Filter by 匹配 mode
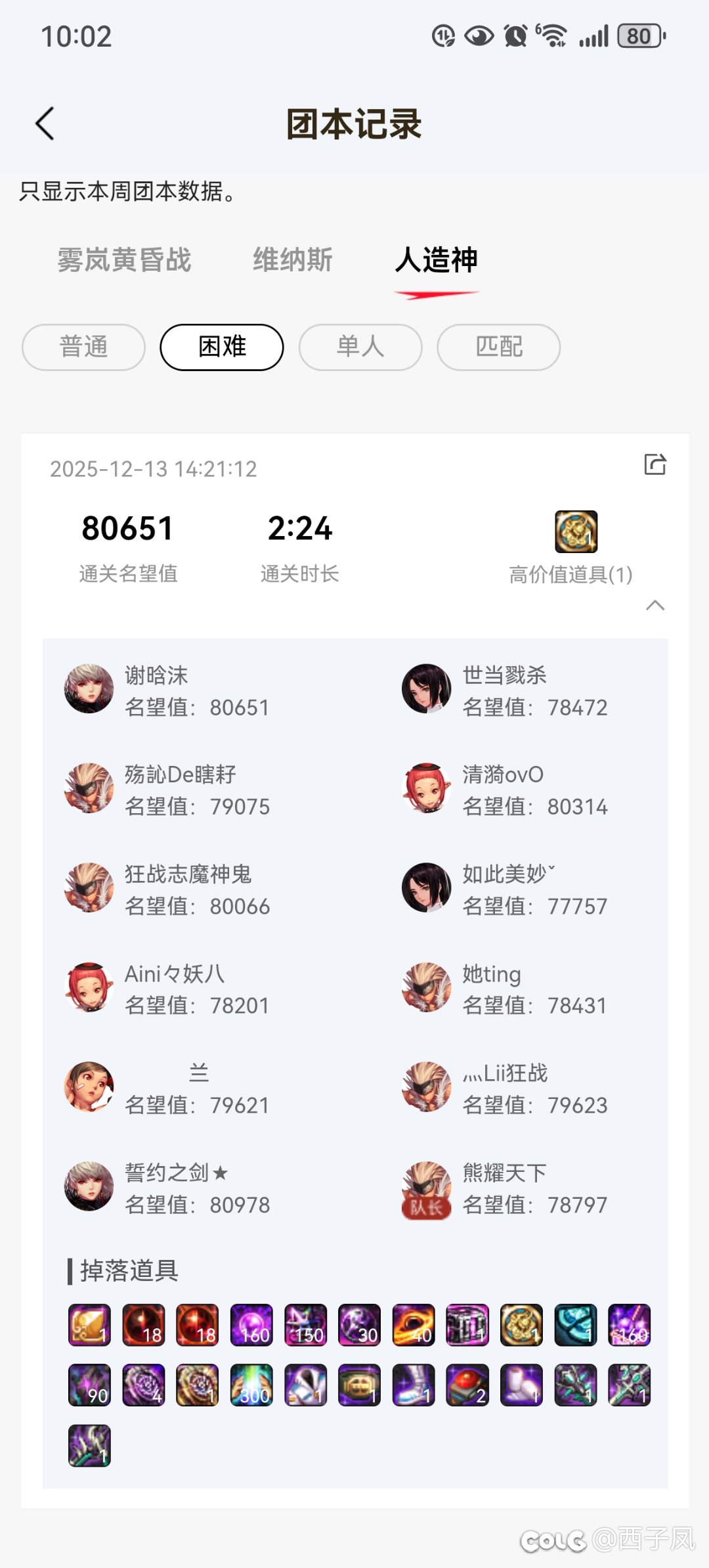 [x=499, y=347]
